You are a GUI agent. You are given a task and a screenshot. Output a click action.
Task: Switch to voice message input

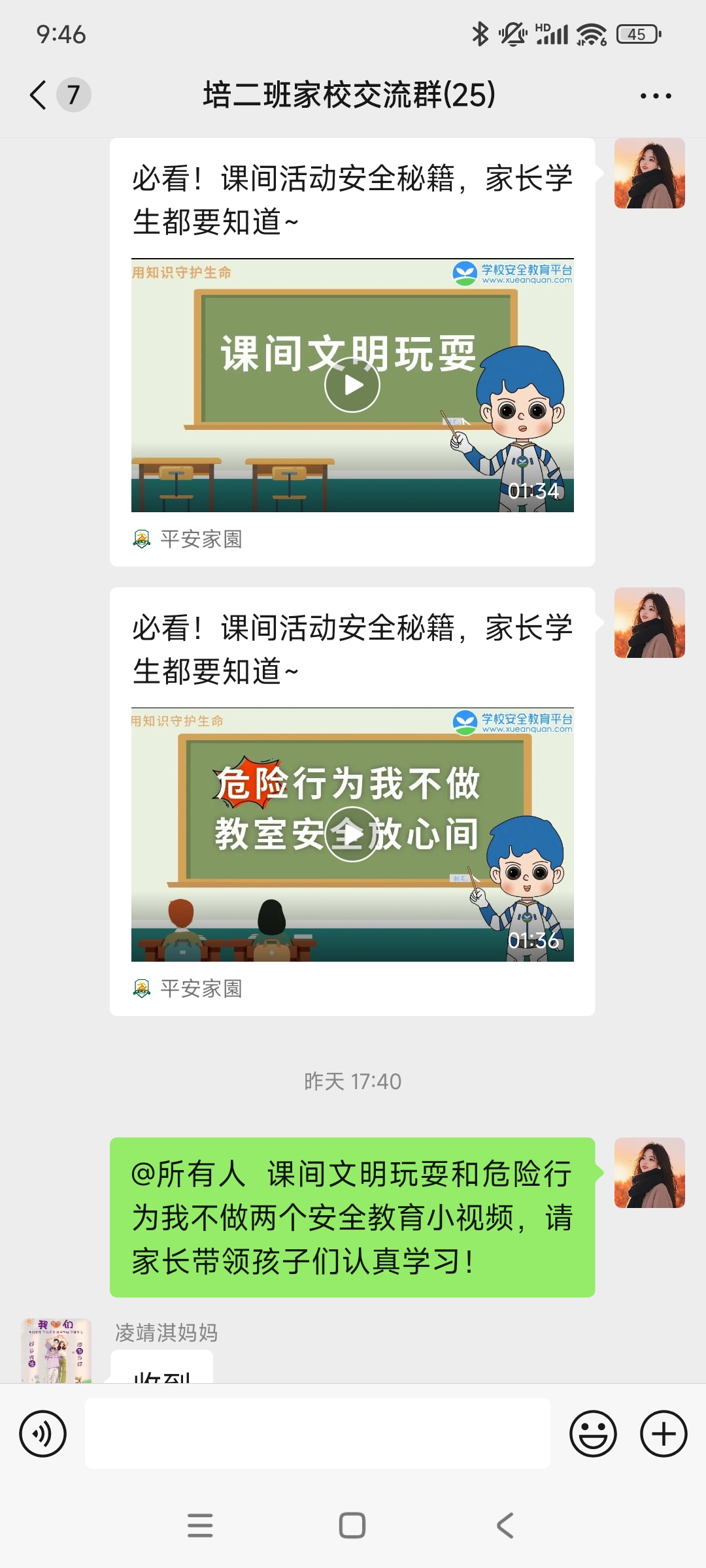point(43,1434)
